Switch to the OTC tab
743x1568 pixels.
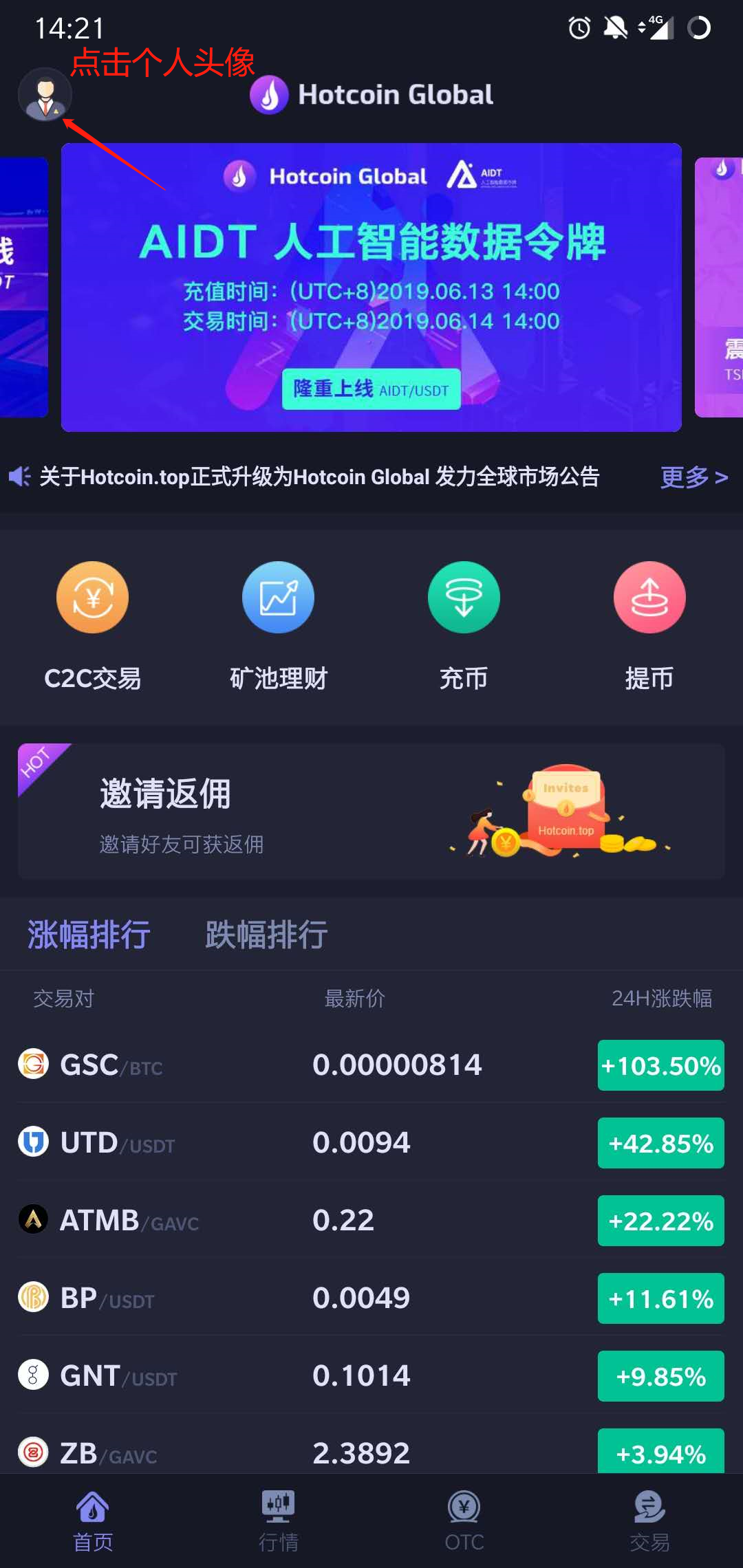(464, 1521)
